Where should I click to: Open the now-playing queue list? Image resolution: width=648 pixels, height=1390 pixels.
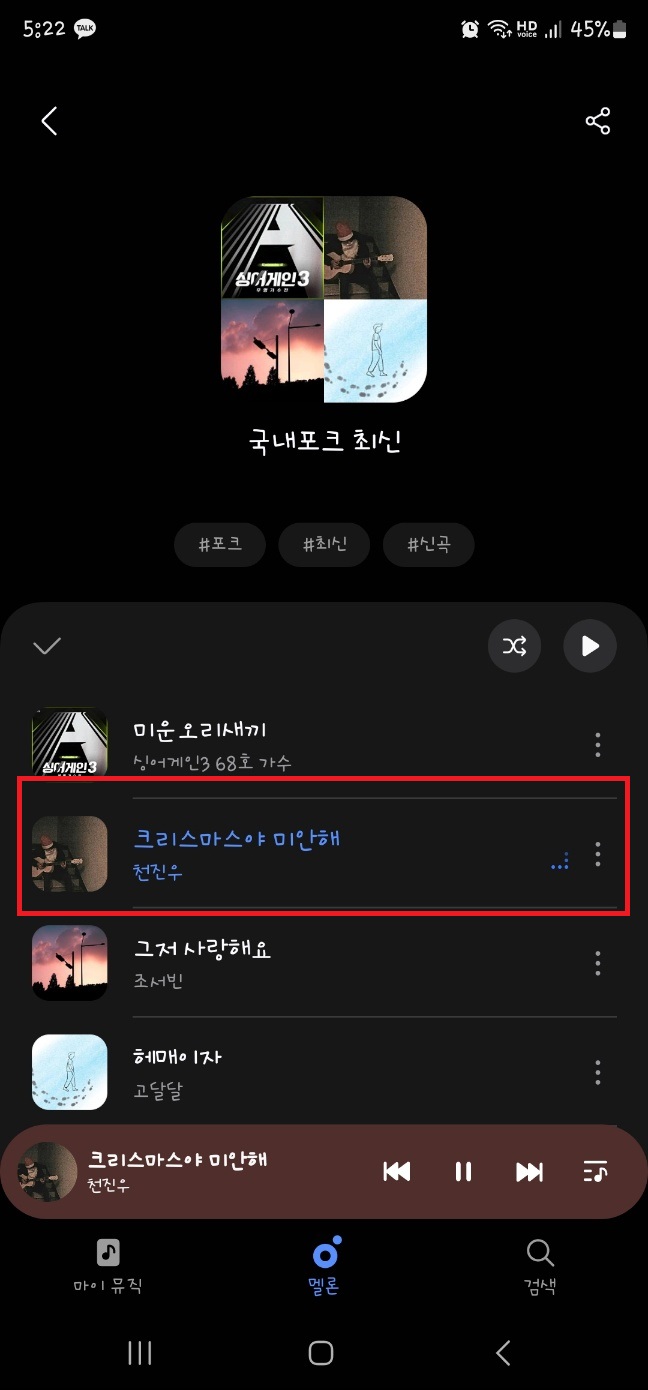[595, 1172]
